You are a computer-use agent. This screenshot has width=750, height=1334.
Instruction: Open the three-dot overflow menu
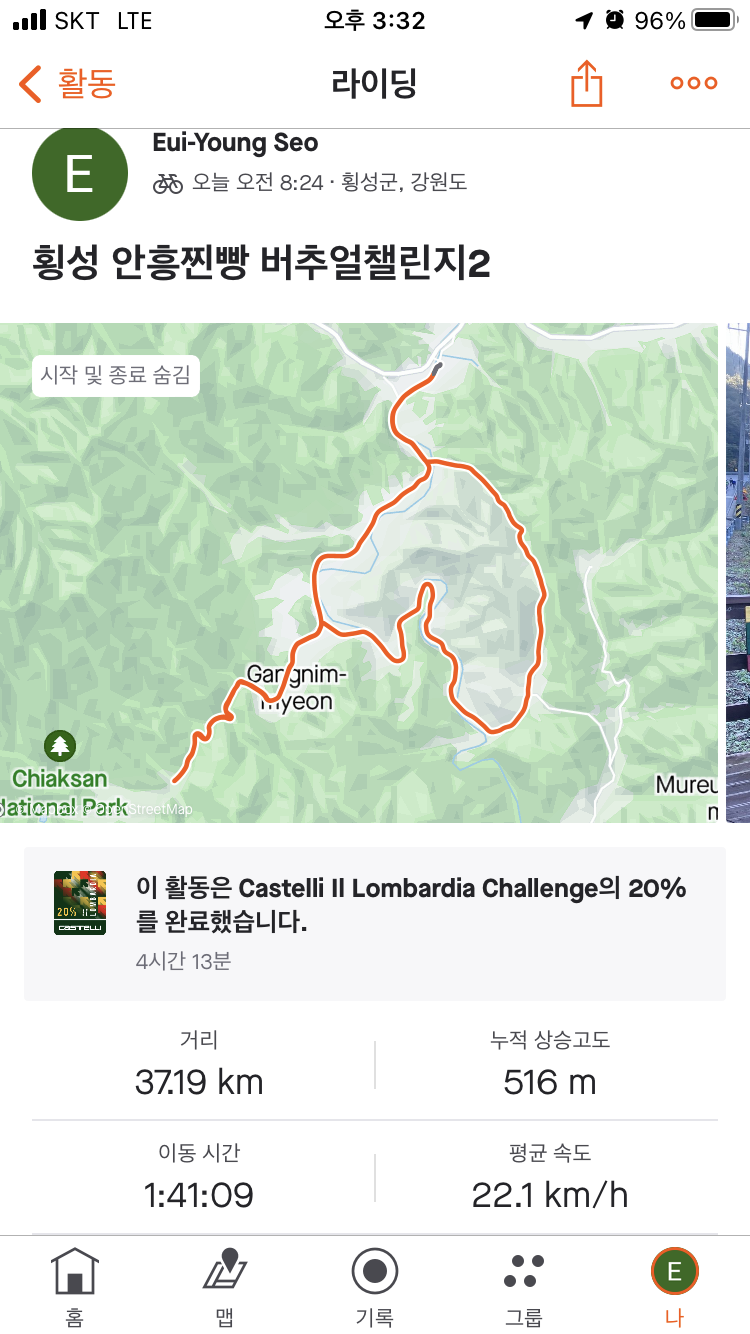pos(694,84)
